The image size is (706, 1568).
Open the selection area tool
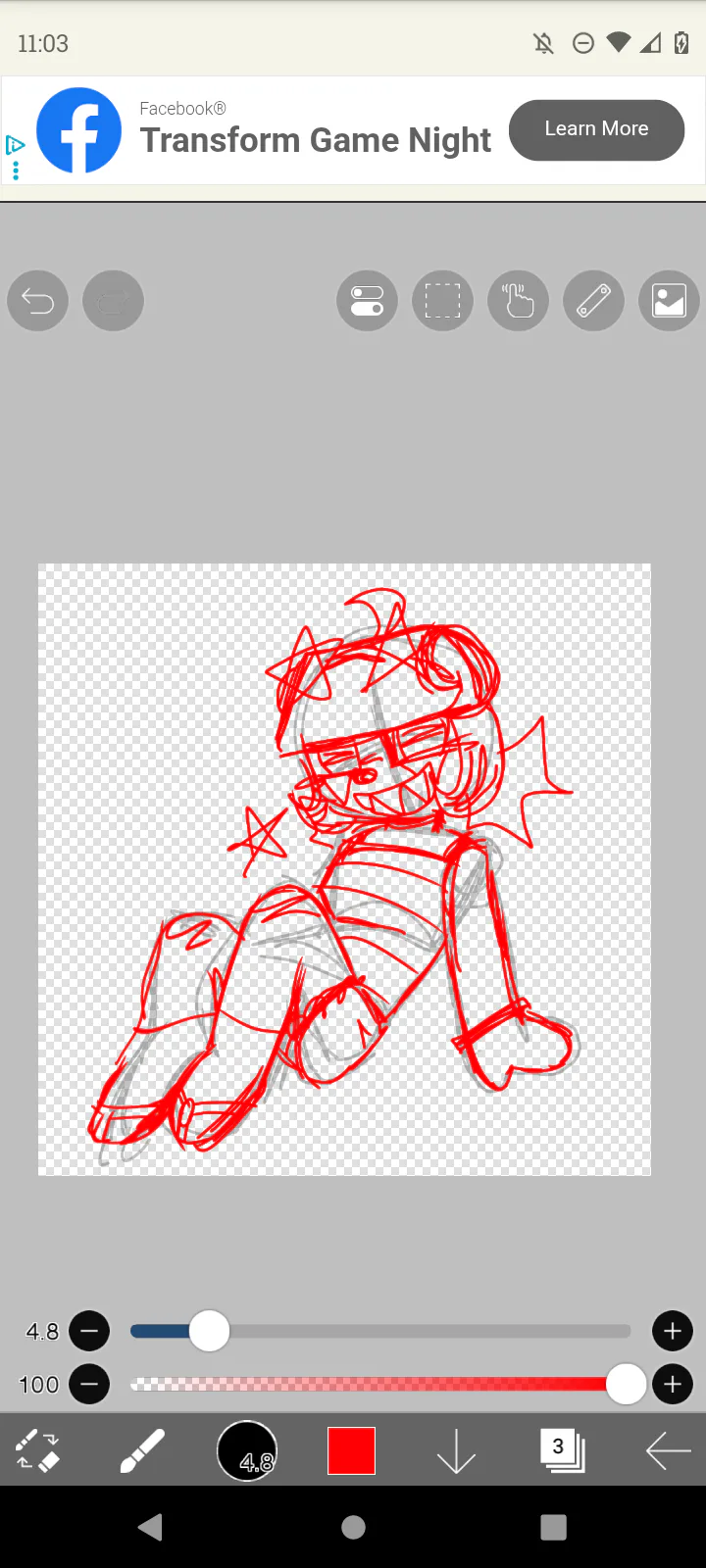pyautogui.click(x=442, y=301)
